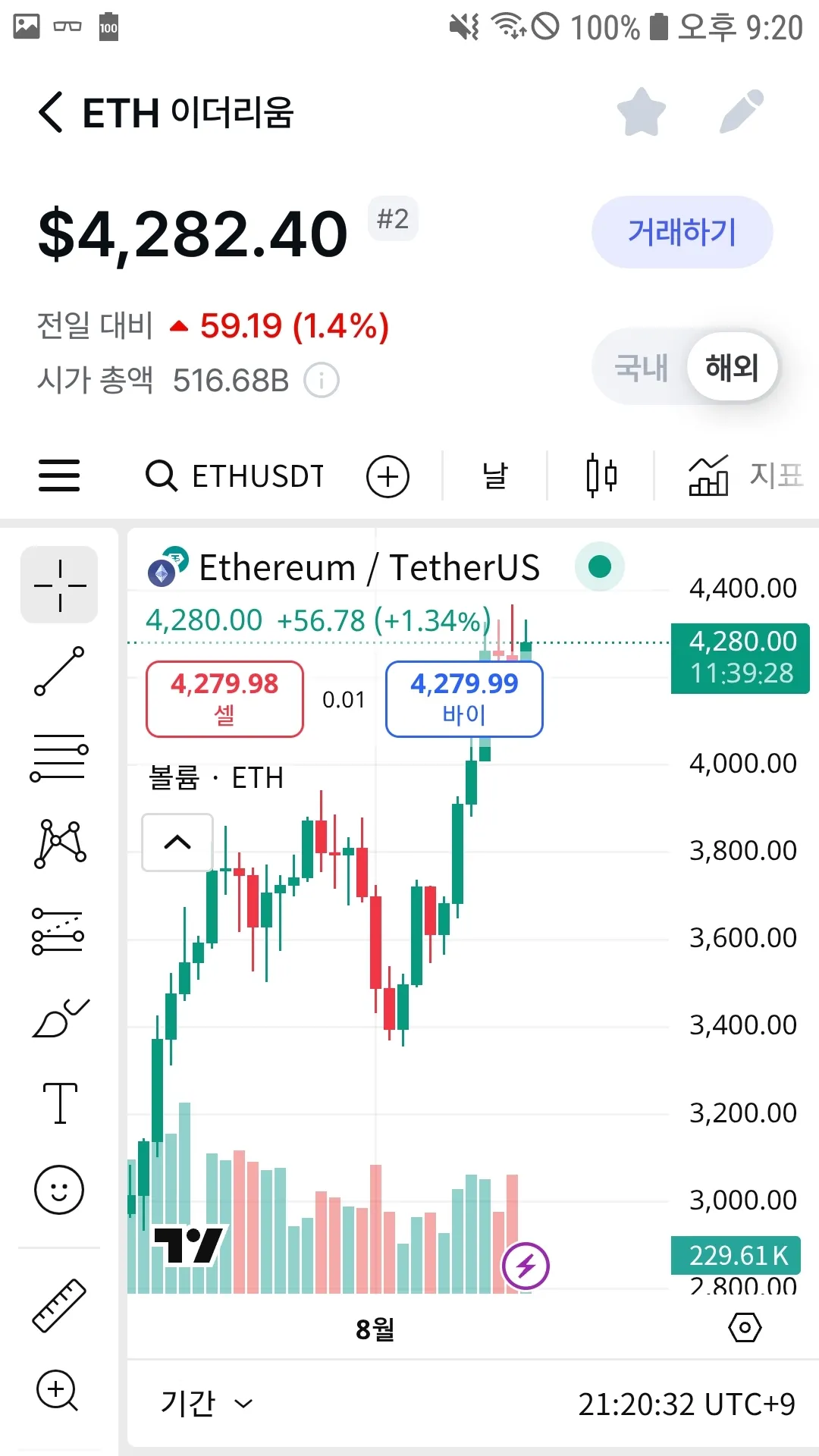Image resolution: width=819 pixels, height=1456 pixels.
Task: Open the pencil edit icon
Action: coord(741,112)
